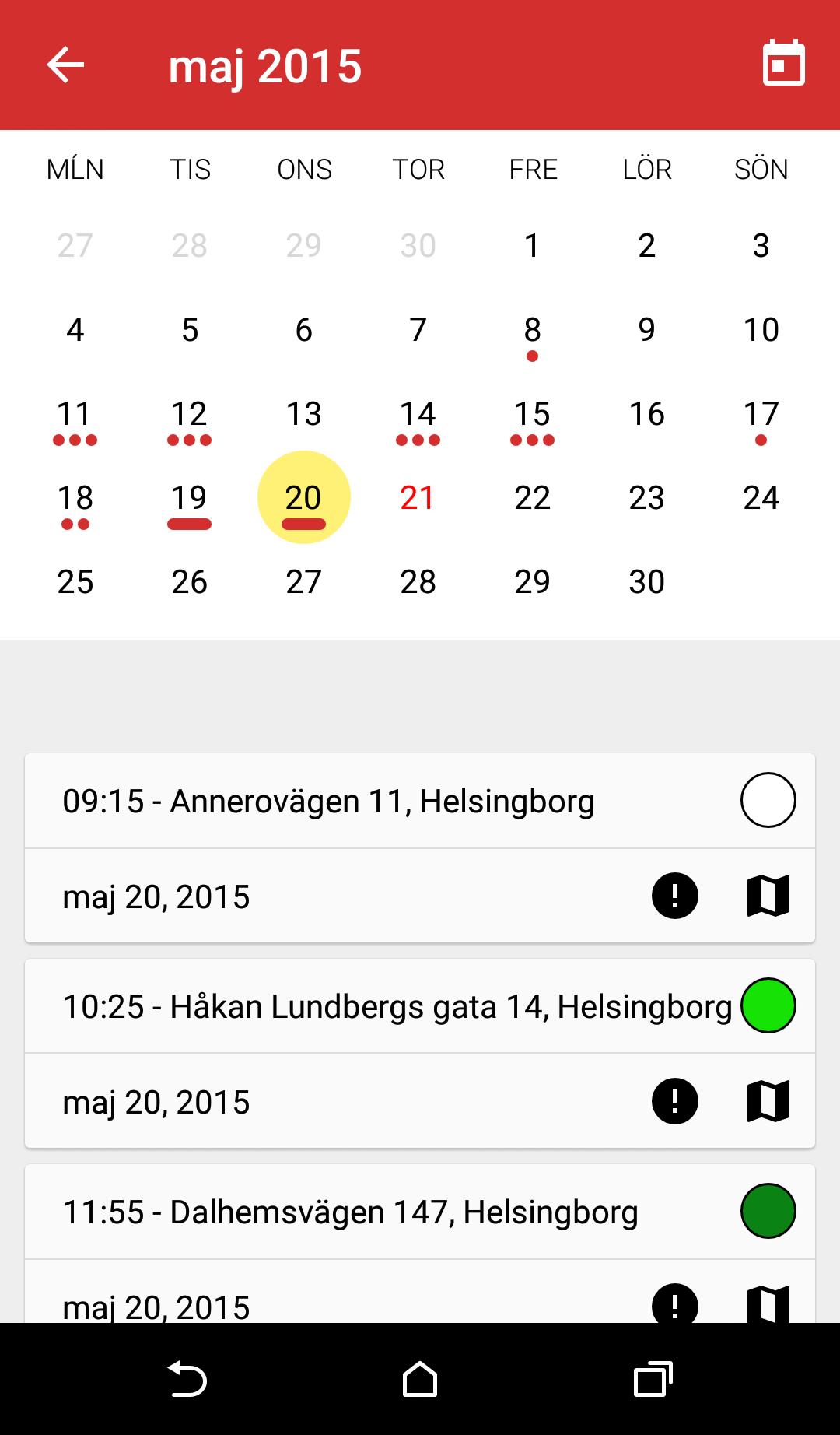Open the 10:25 Håkan Lundbergs gata 14 entry
The height and width of the screenshot is (1435, 840).
(397, 1007)
